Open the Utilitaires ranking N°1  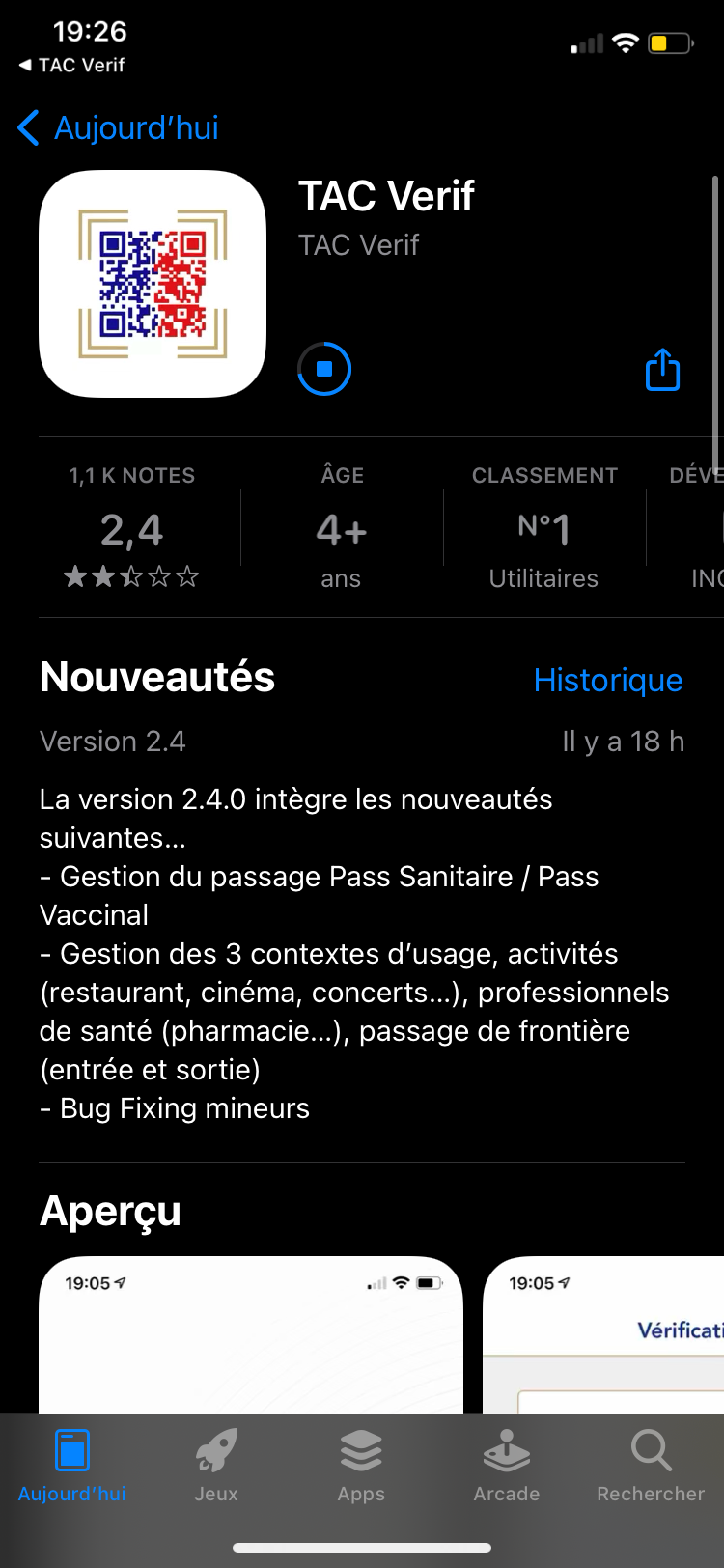click(544, 527)
